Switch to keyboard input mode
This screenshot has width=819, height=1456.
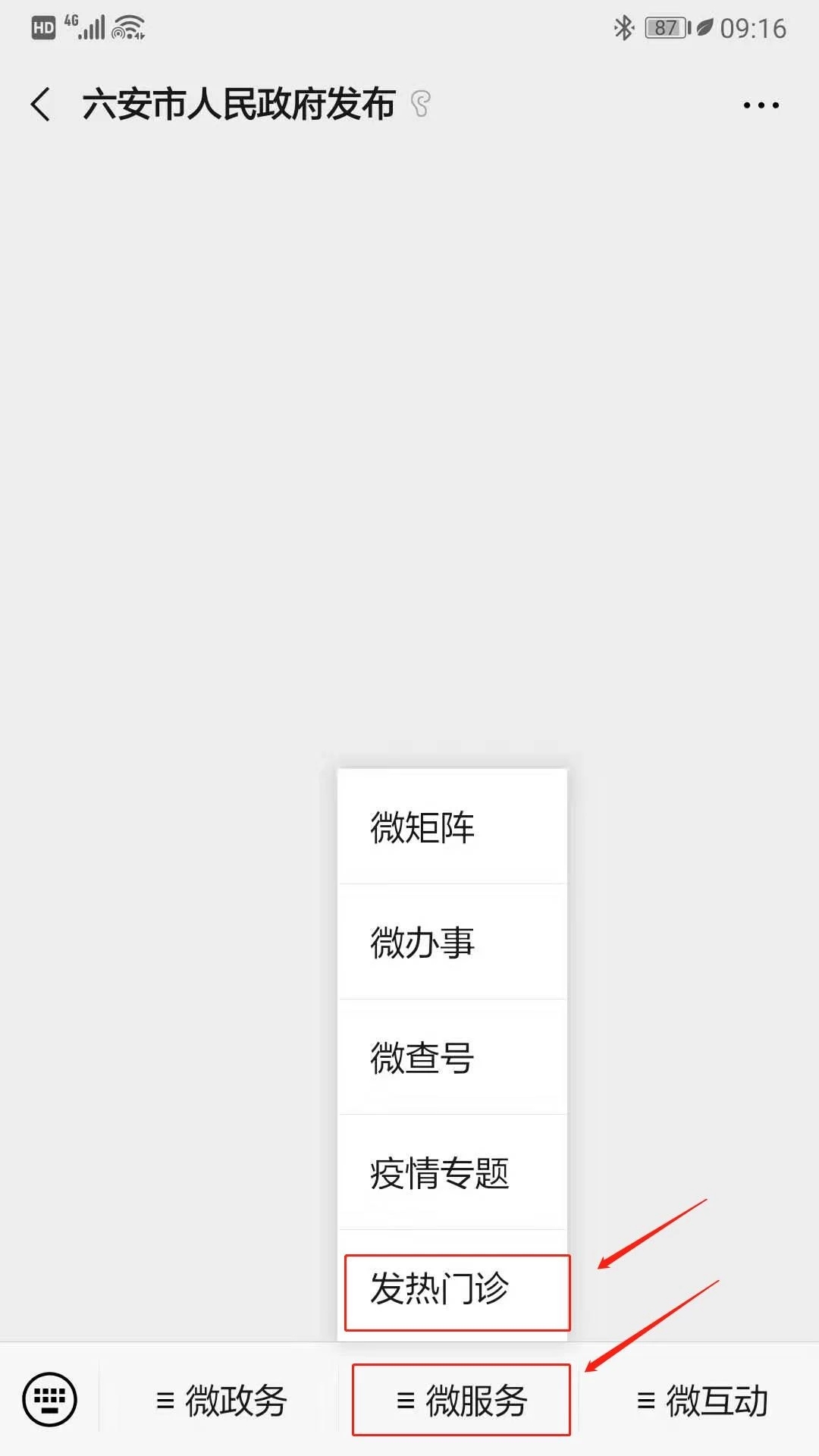pyautogui.click(x=50, y=1399)
